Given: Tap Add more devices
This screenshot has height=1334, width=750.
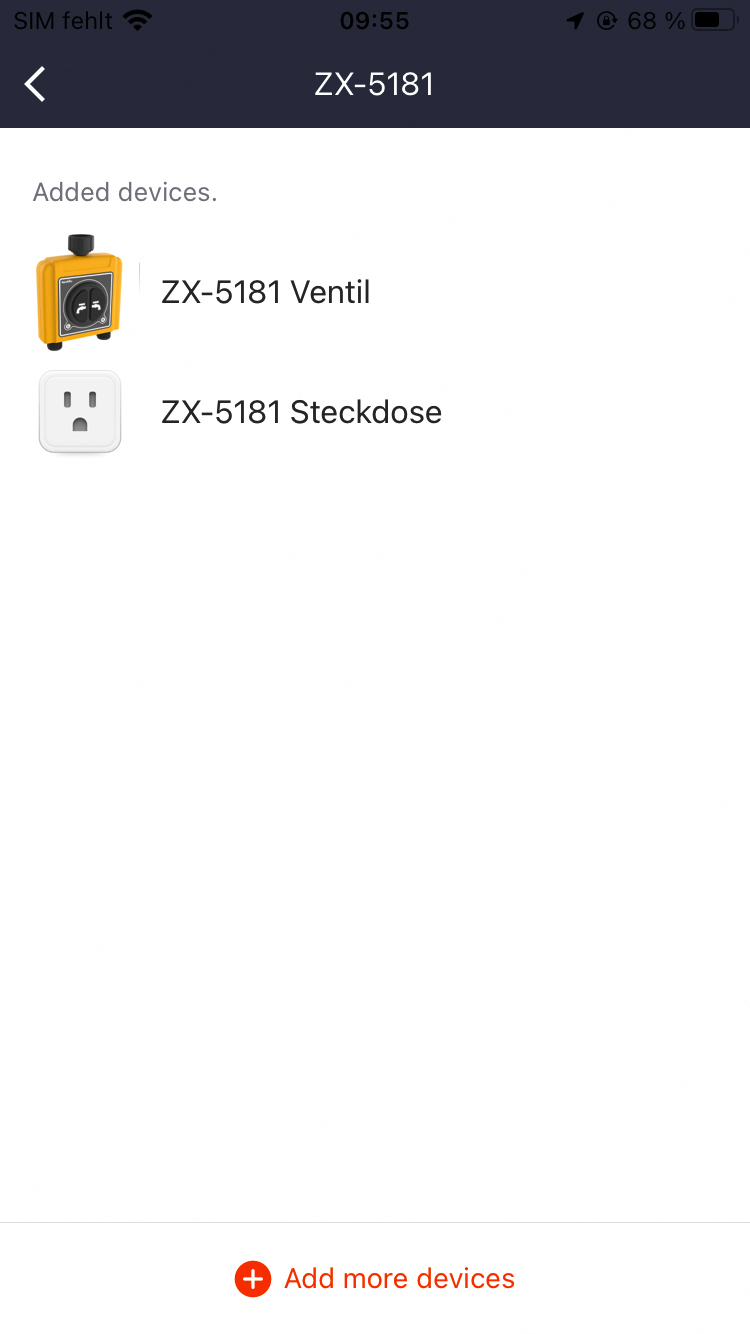Looking at the screenshot, I should coord(375,1278).
